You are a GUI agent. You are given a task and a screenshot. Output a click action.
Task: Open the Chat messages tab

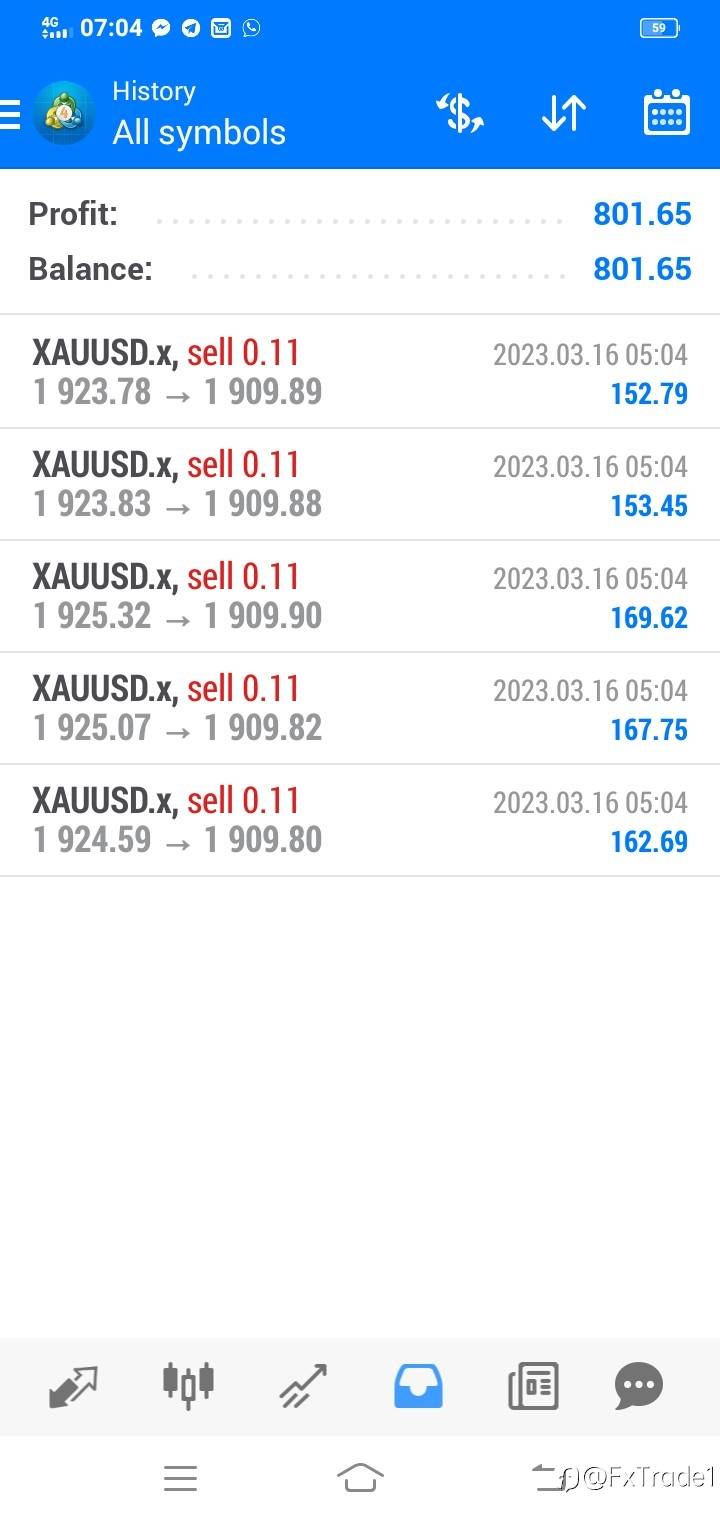[639, 1386]
